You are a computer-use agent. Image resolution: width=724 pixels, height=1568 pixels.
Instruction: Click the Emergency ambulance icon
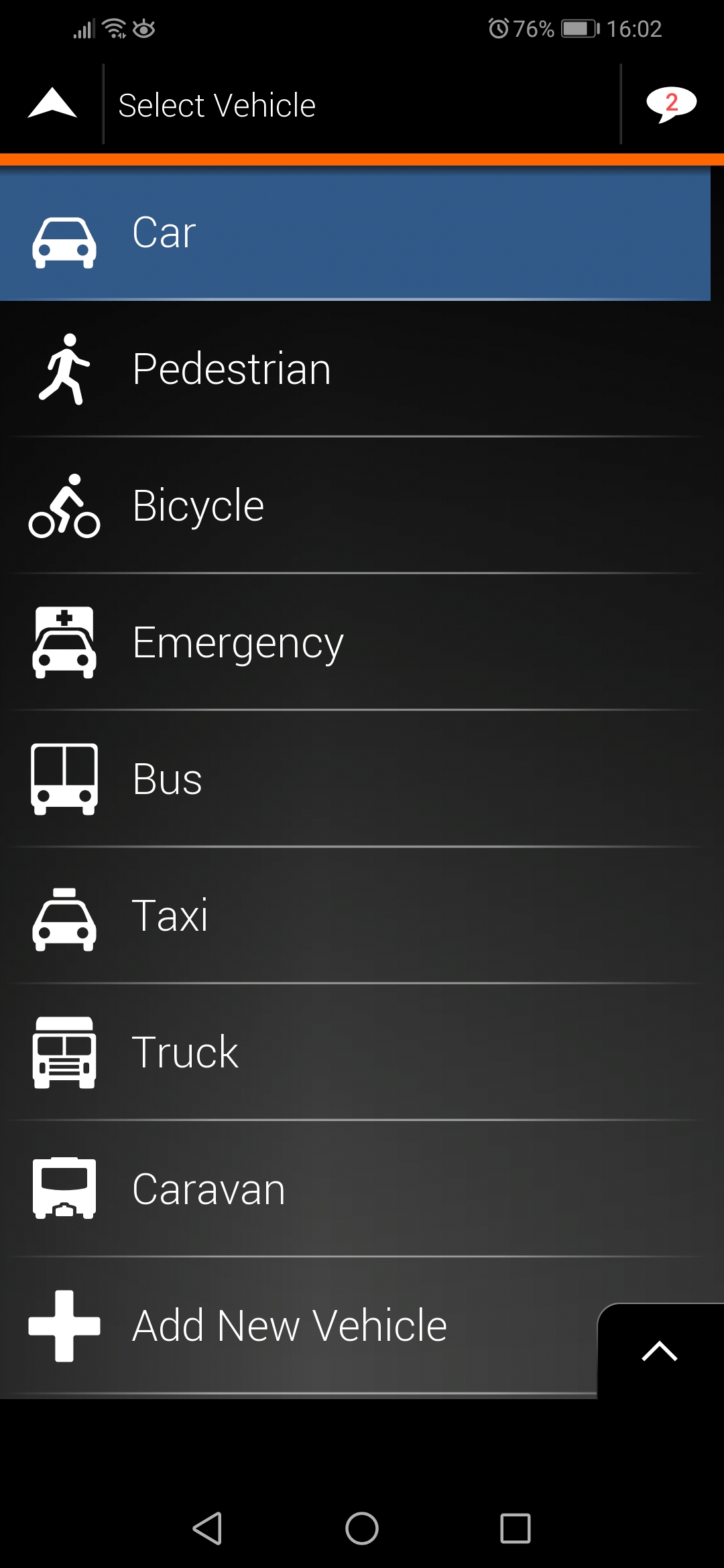(x=65, y=643)
